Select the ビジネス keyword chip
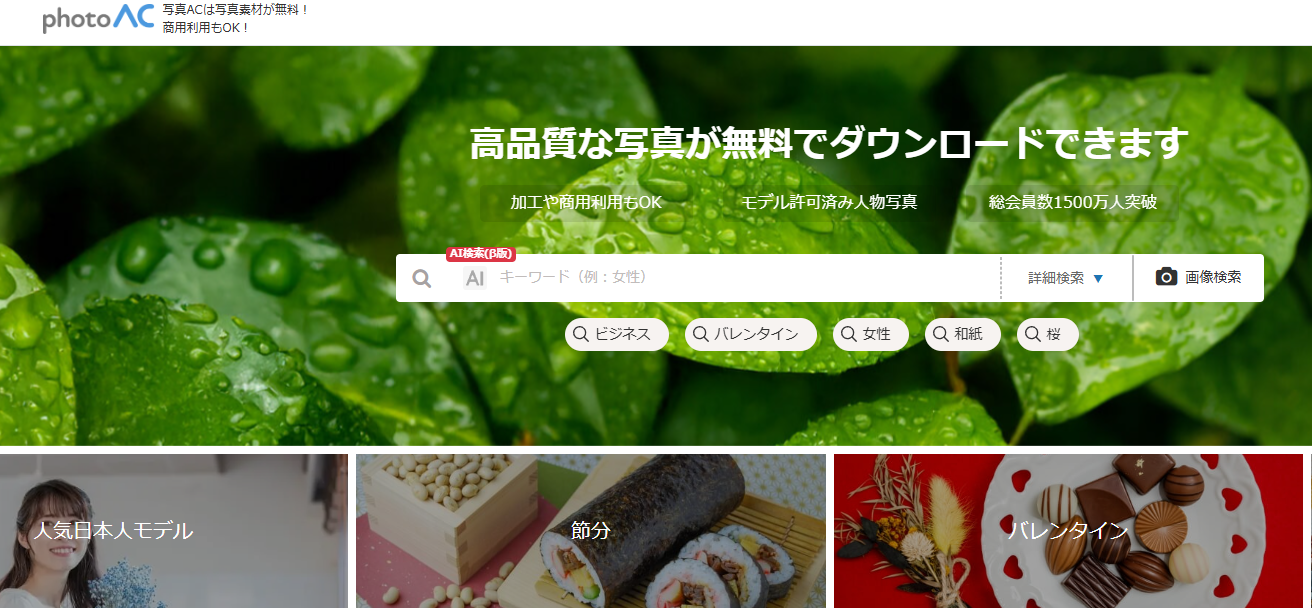This screenshot has height=608, width=1312. (x=617, y=335)
